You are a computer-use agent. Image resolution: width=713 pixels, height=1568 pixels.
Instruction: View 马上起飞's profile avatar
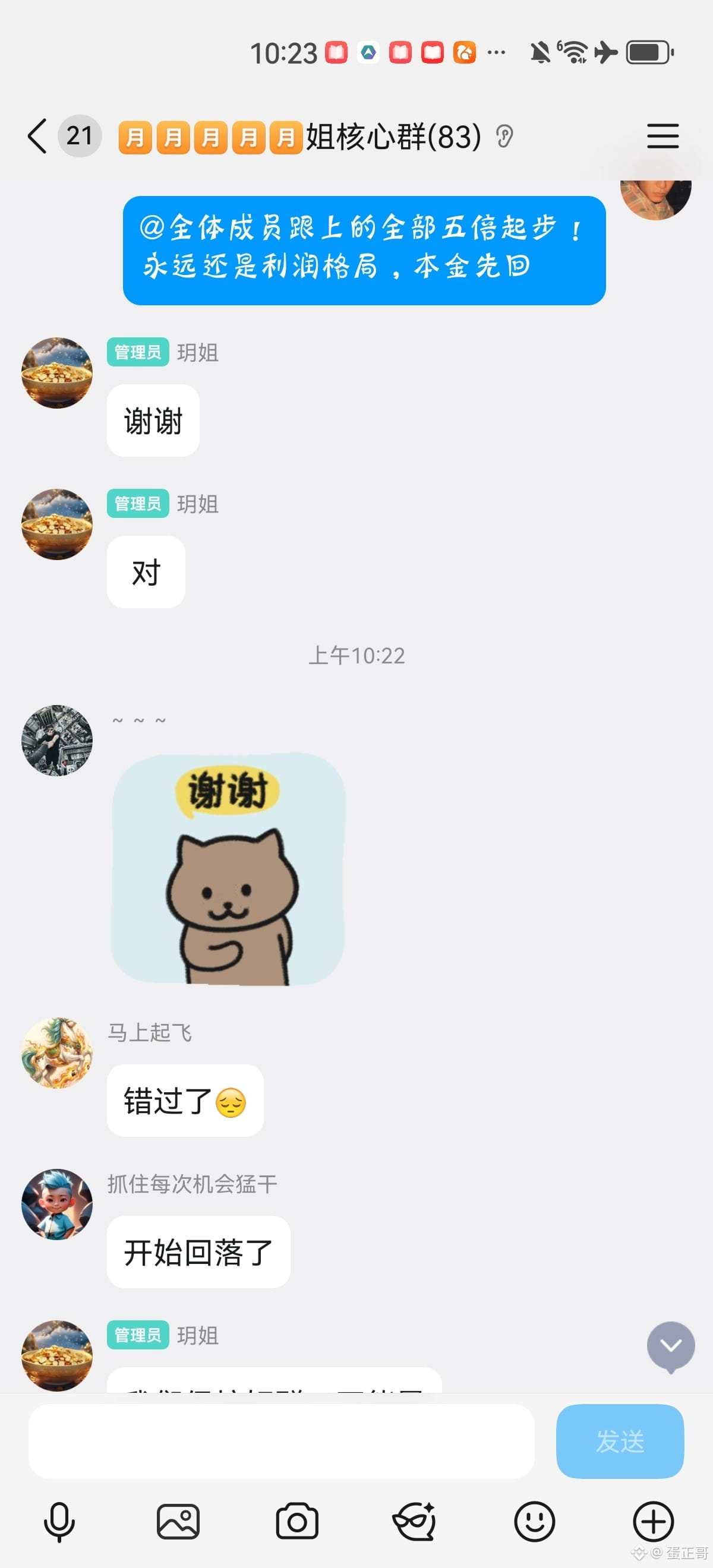(57, 1052)
